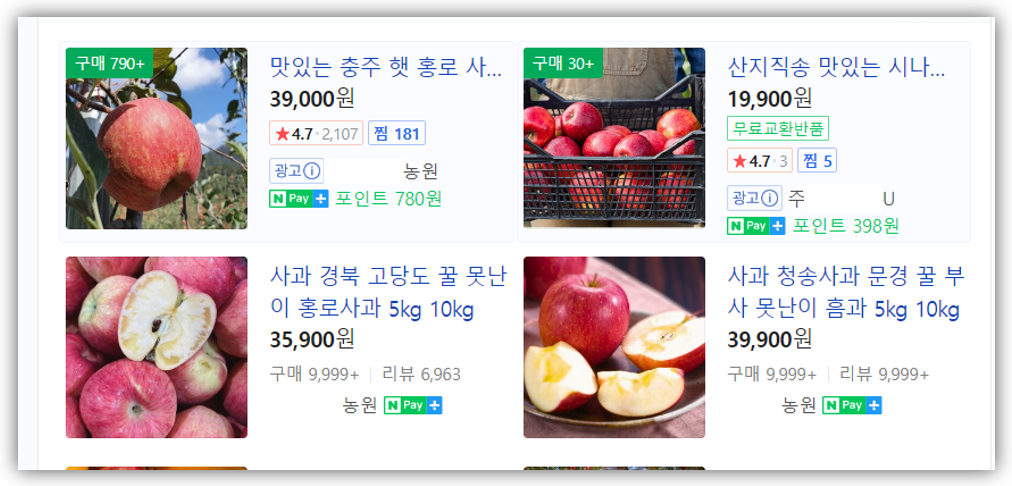Open the 충주 햇 홍로 사과 product image

[156, 138]
